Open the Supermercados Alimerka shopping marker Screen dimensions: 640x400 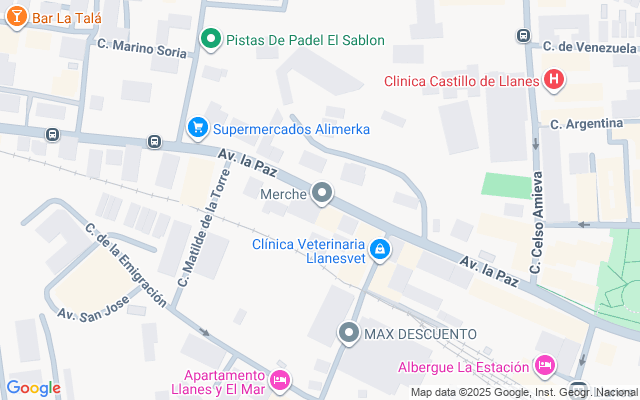point(198,128)
